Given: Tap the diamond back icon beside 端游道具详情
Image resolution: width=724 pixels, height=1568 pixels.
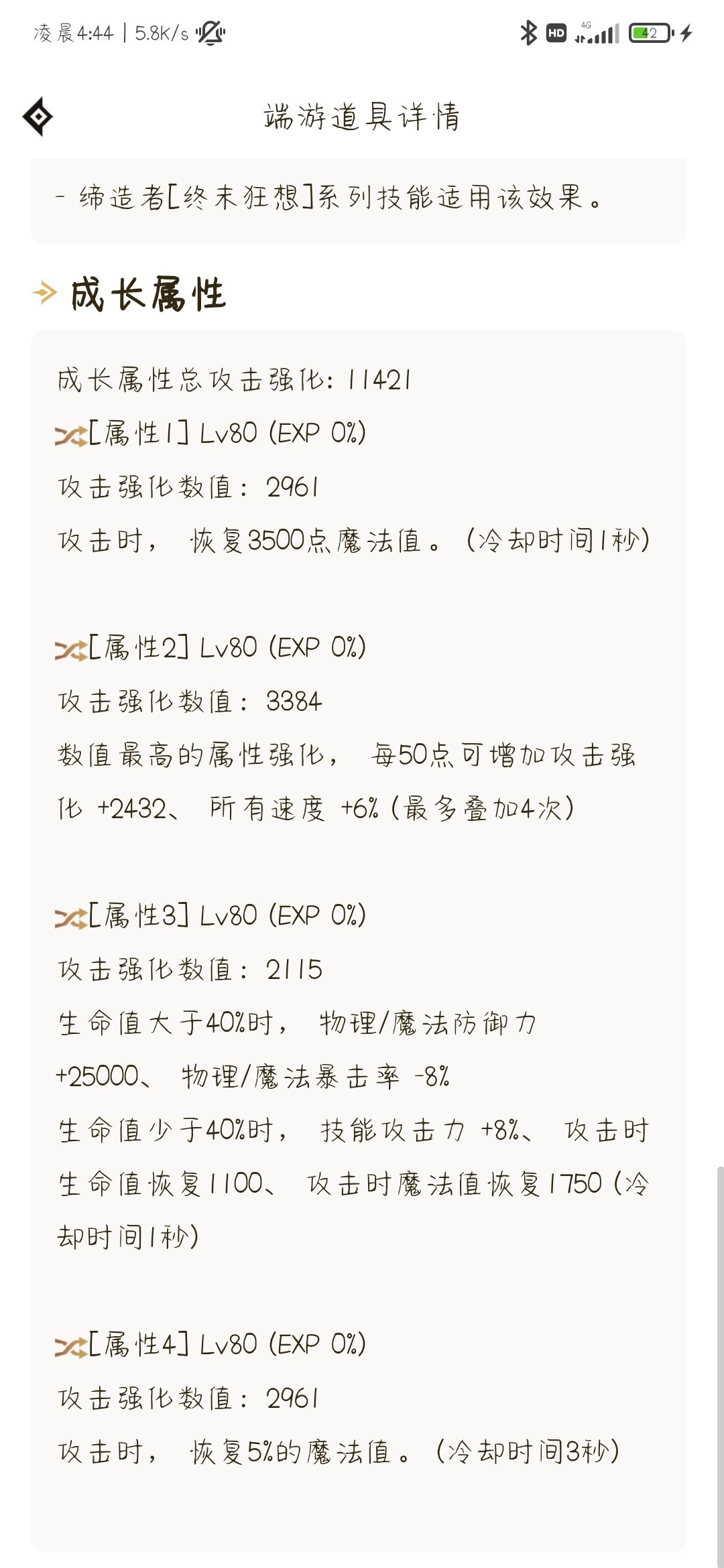Looking at the screenshot, I should (x=38, y=117).
